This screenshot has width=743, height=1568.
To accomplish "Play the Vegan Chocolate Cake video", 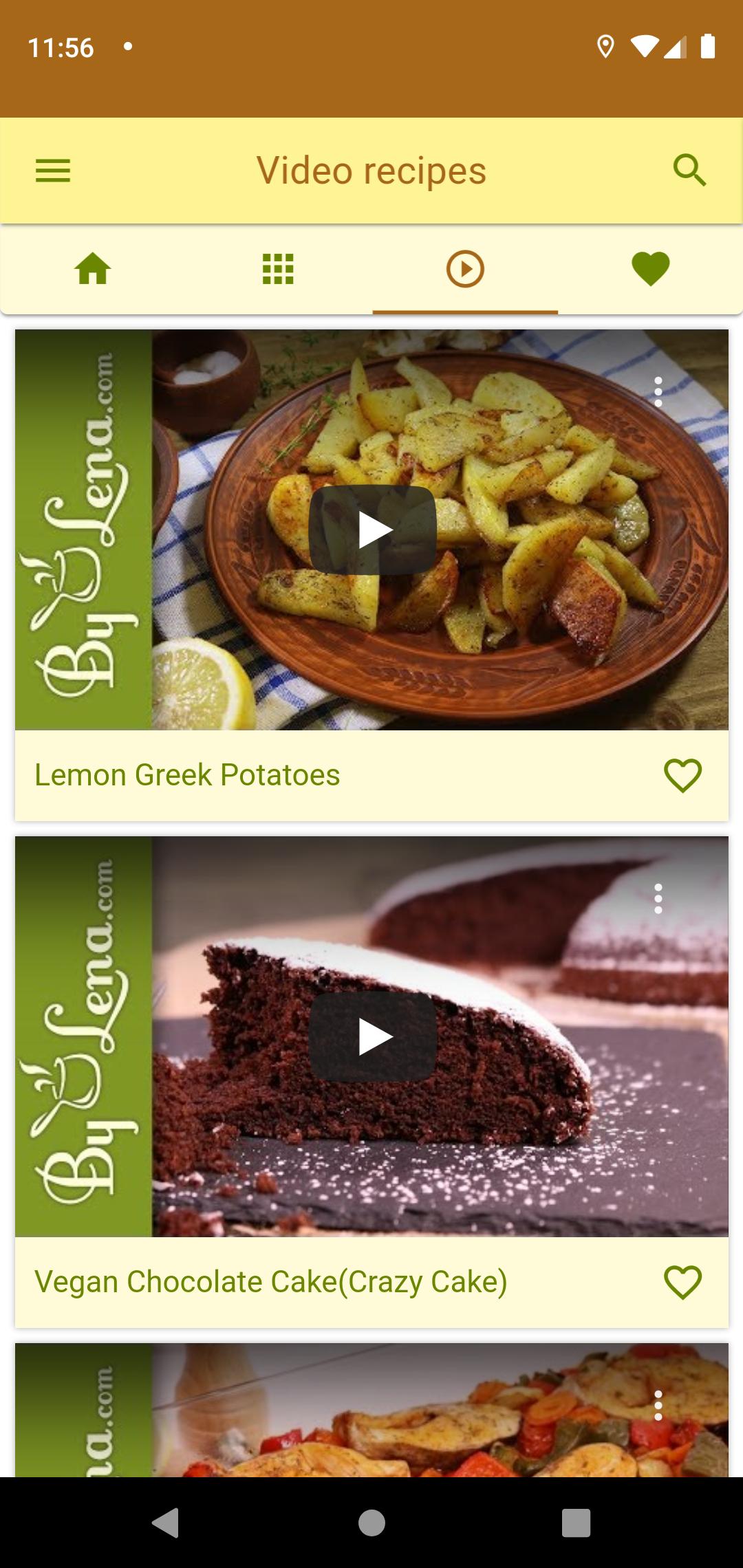I will (x=373, y=1036).
